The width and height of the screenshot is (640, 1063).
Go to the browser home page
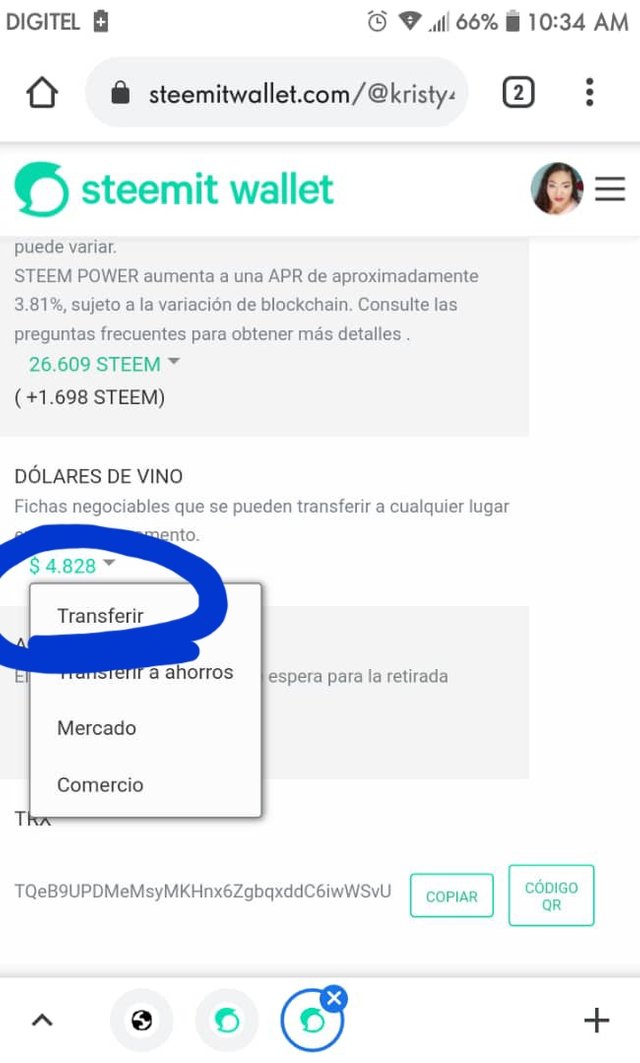coord(42,93)
